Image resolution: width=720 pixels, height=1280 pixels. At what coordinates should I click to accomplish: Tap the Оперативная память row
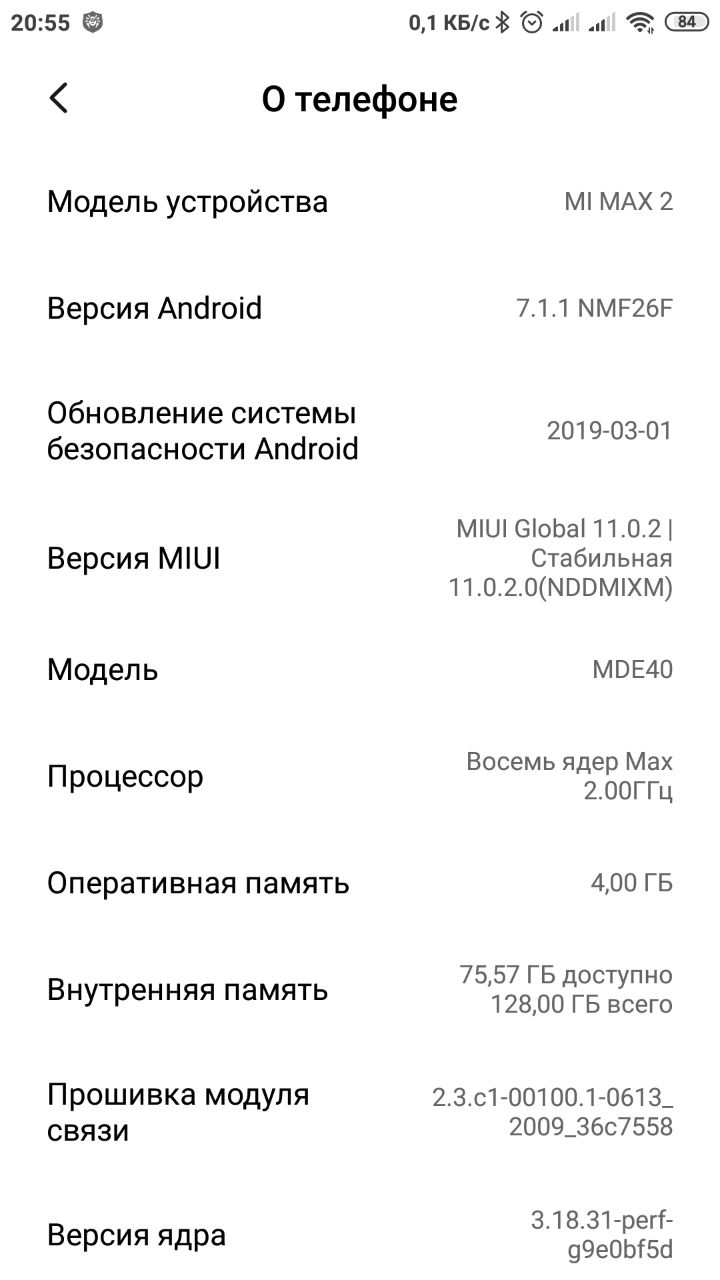[360, 883]
